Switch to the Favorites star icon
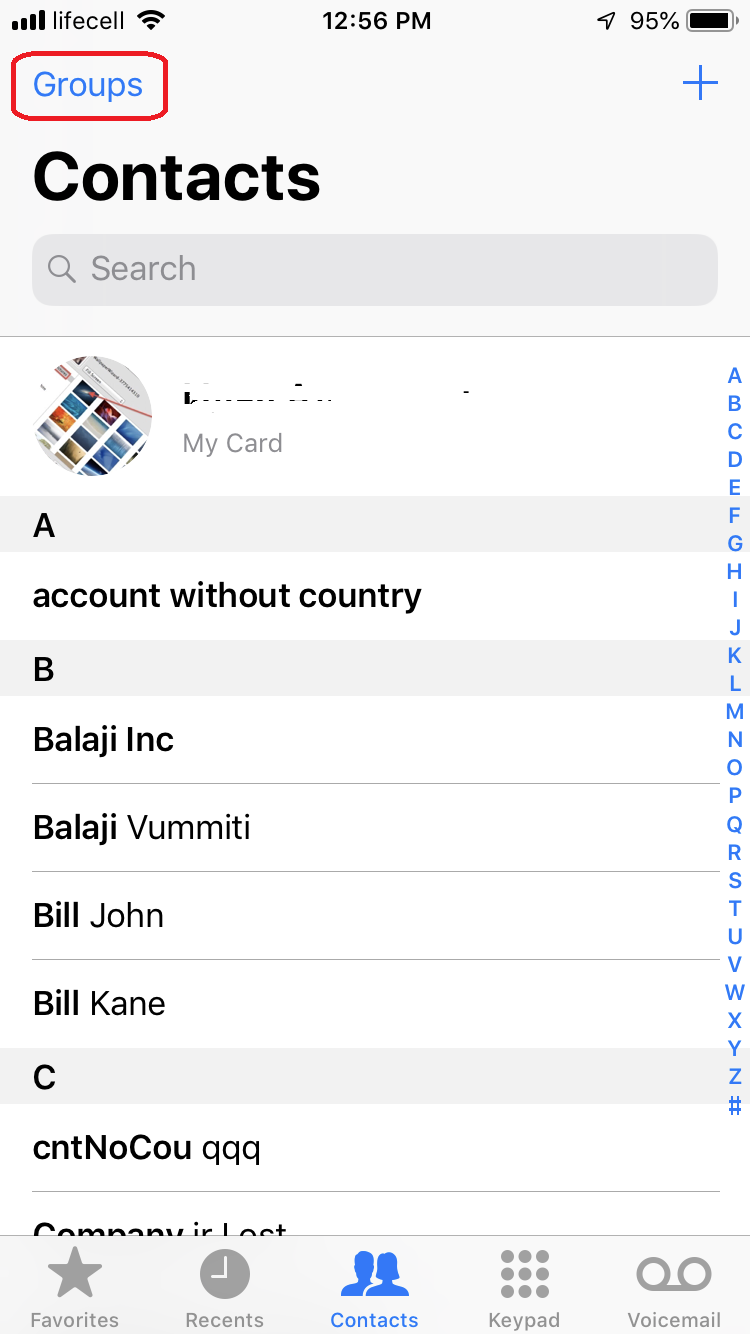Screen dimensions: 750x1334 point(74,1274)
